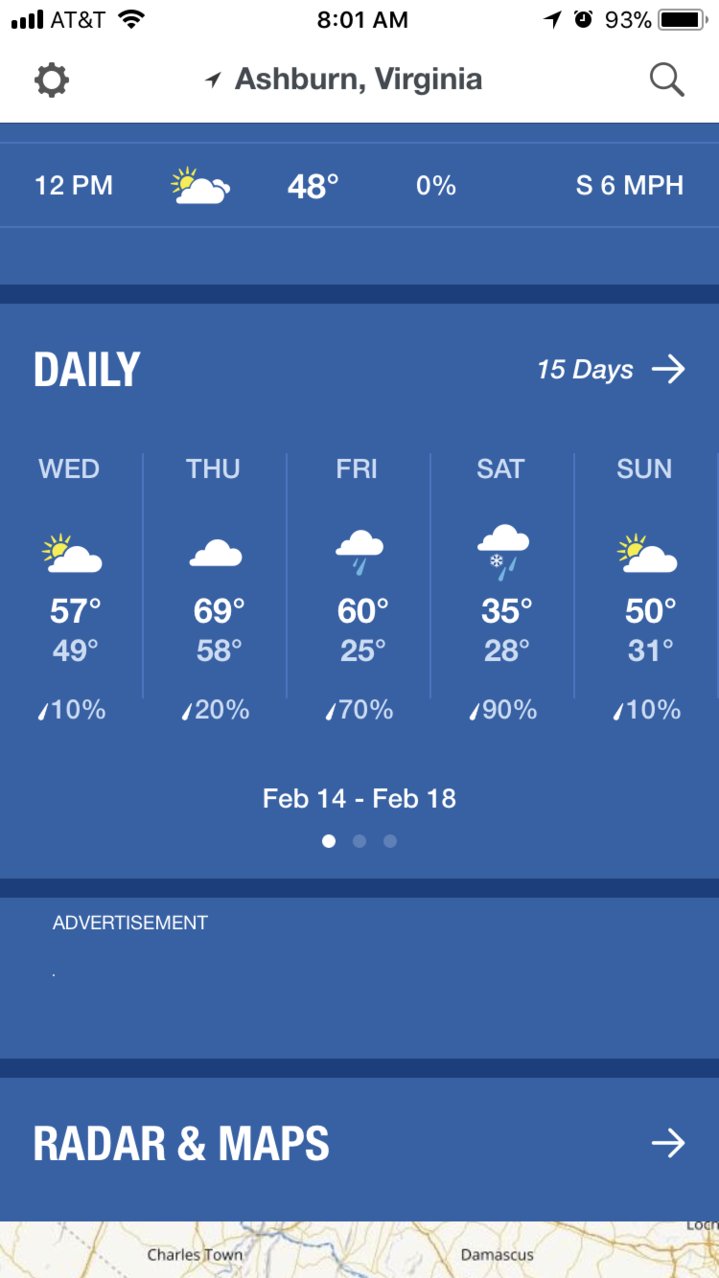The height and width of the screenshot is (1278, 719).
Task: Open Radar & Maps with the arrow
Action: [668, 1143]
